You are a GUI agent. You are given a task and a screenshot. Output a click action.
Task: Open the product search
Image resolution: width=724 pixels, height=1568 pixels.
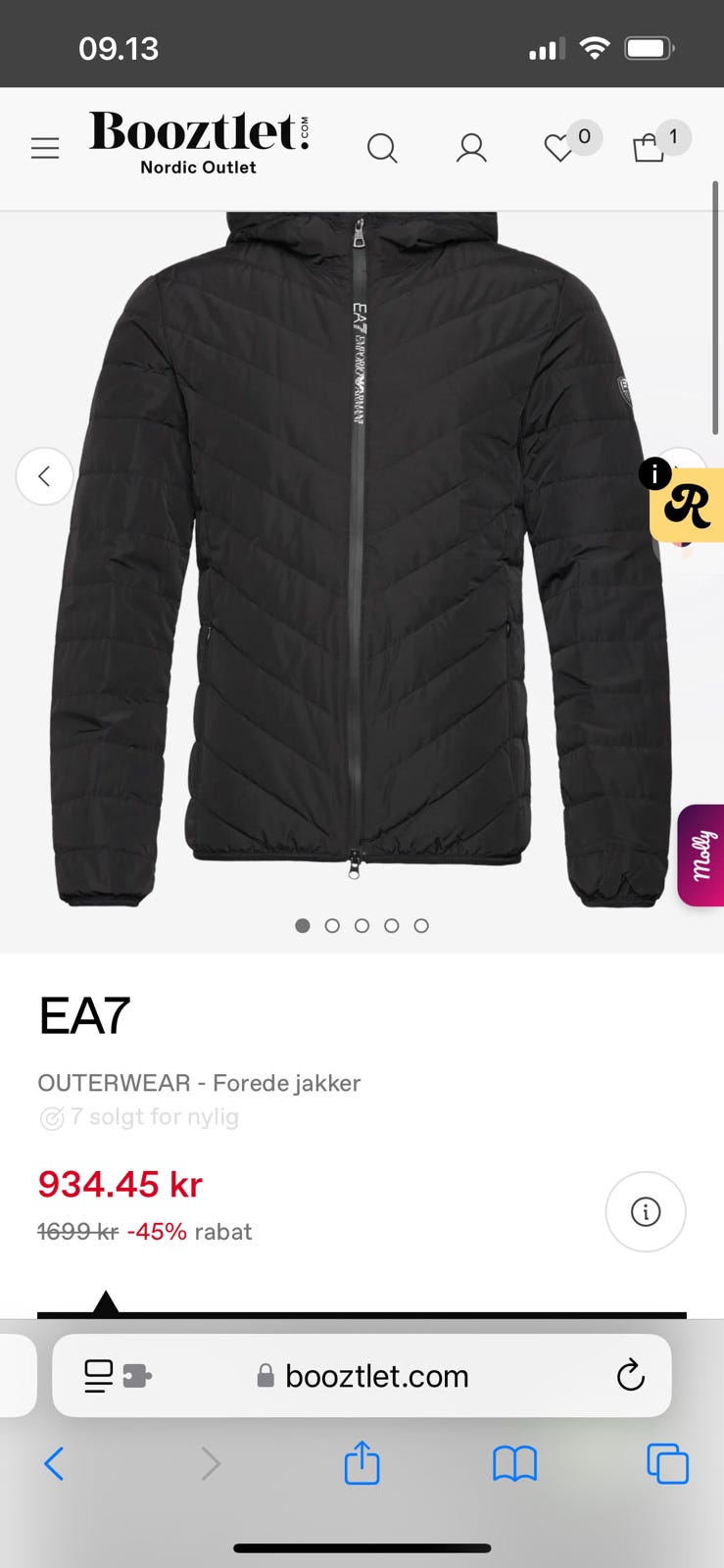(382, 148)
